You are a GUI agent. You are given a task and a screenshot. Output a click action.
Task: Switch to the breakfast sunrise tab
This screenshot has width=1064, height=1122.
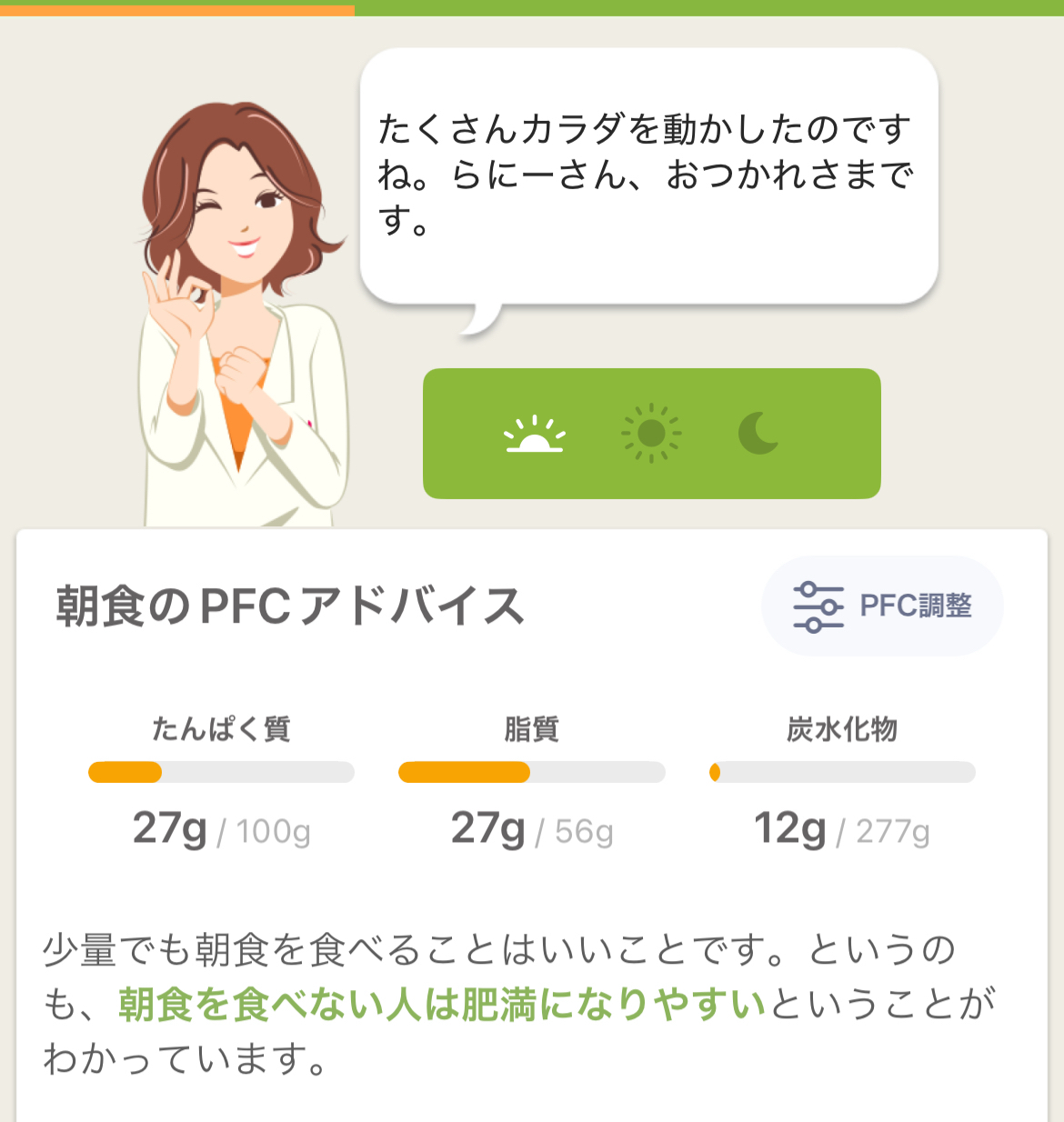(535, 434)
